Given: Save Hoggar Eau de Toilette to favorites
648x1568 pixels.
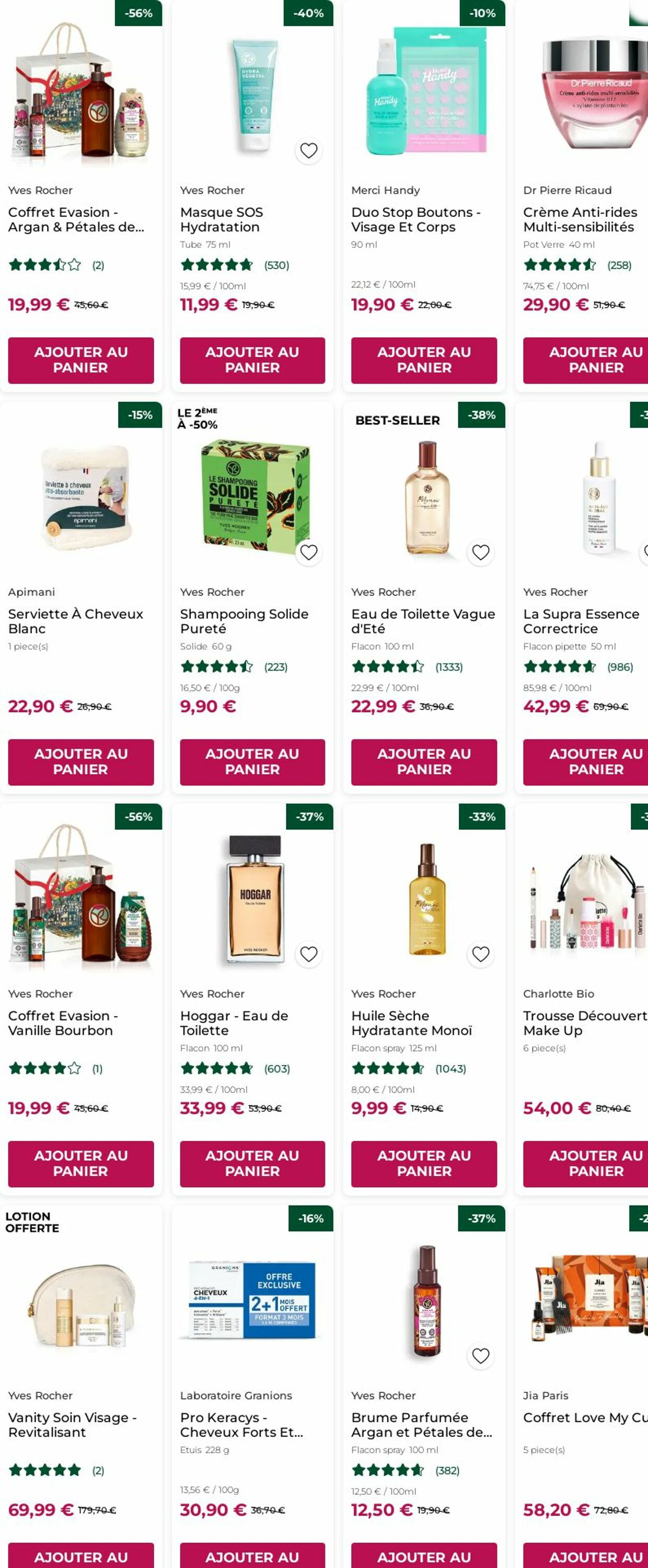Looking at the screenshot, I should click(308, 954).
